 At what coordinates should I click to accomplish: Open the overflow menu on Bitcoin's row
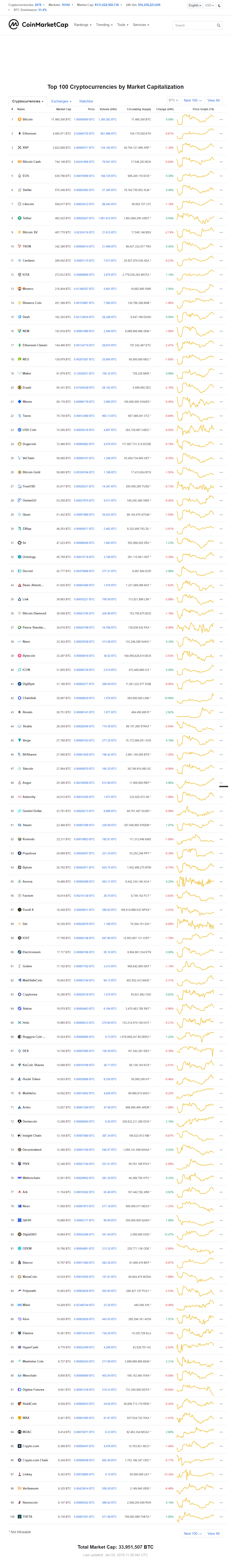tap(221, 119)
